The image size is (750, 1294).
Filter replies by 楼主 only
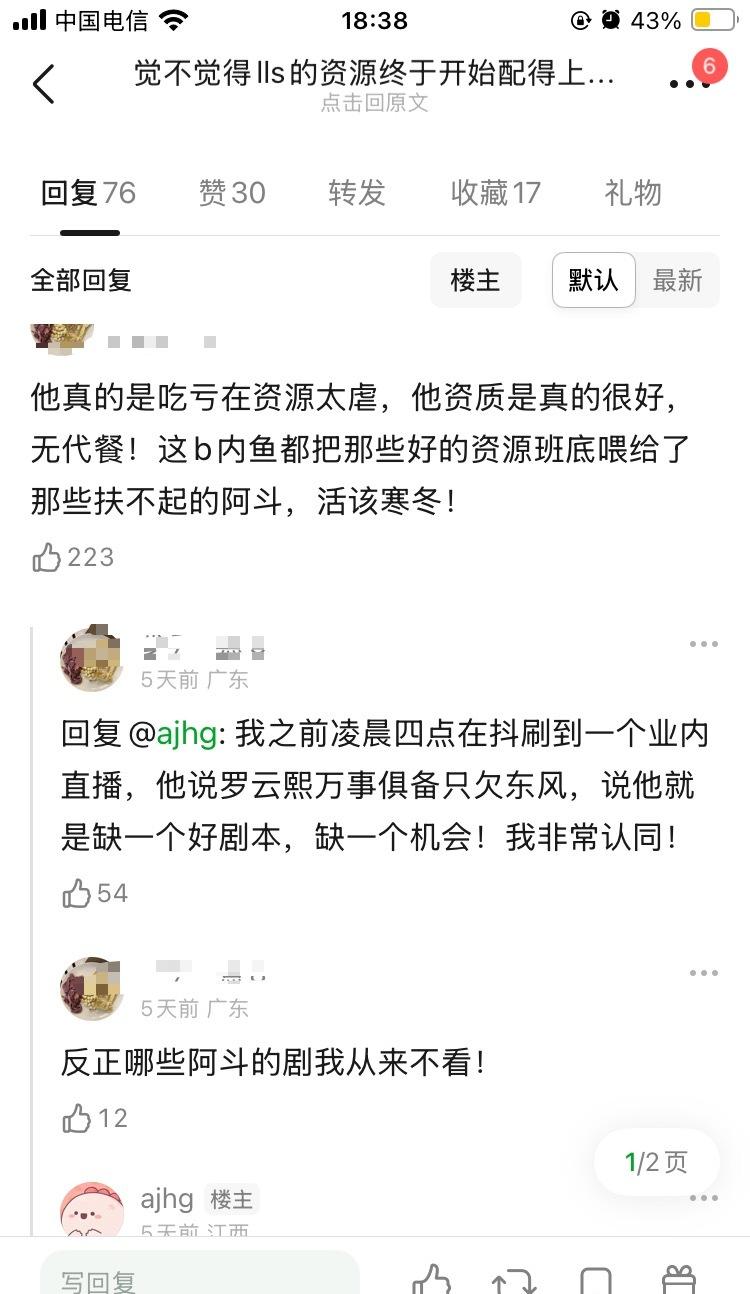coord(475,280)
